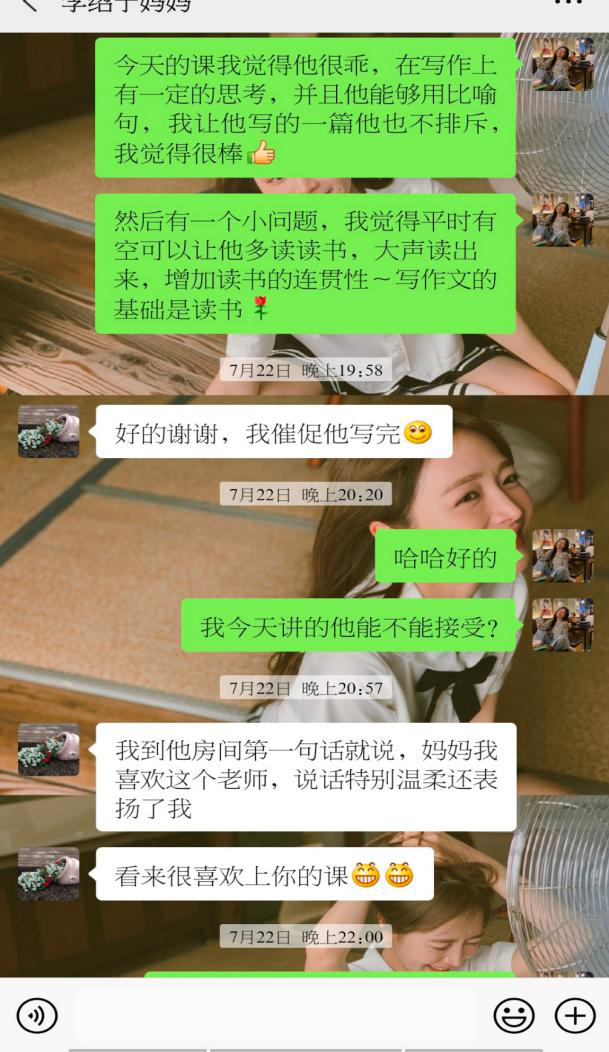This screenshot has height=1052, width=609.
Task: Open the emoji picker
Action: pos(514,1016)
